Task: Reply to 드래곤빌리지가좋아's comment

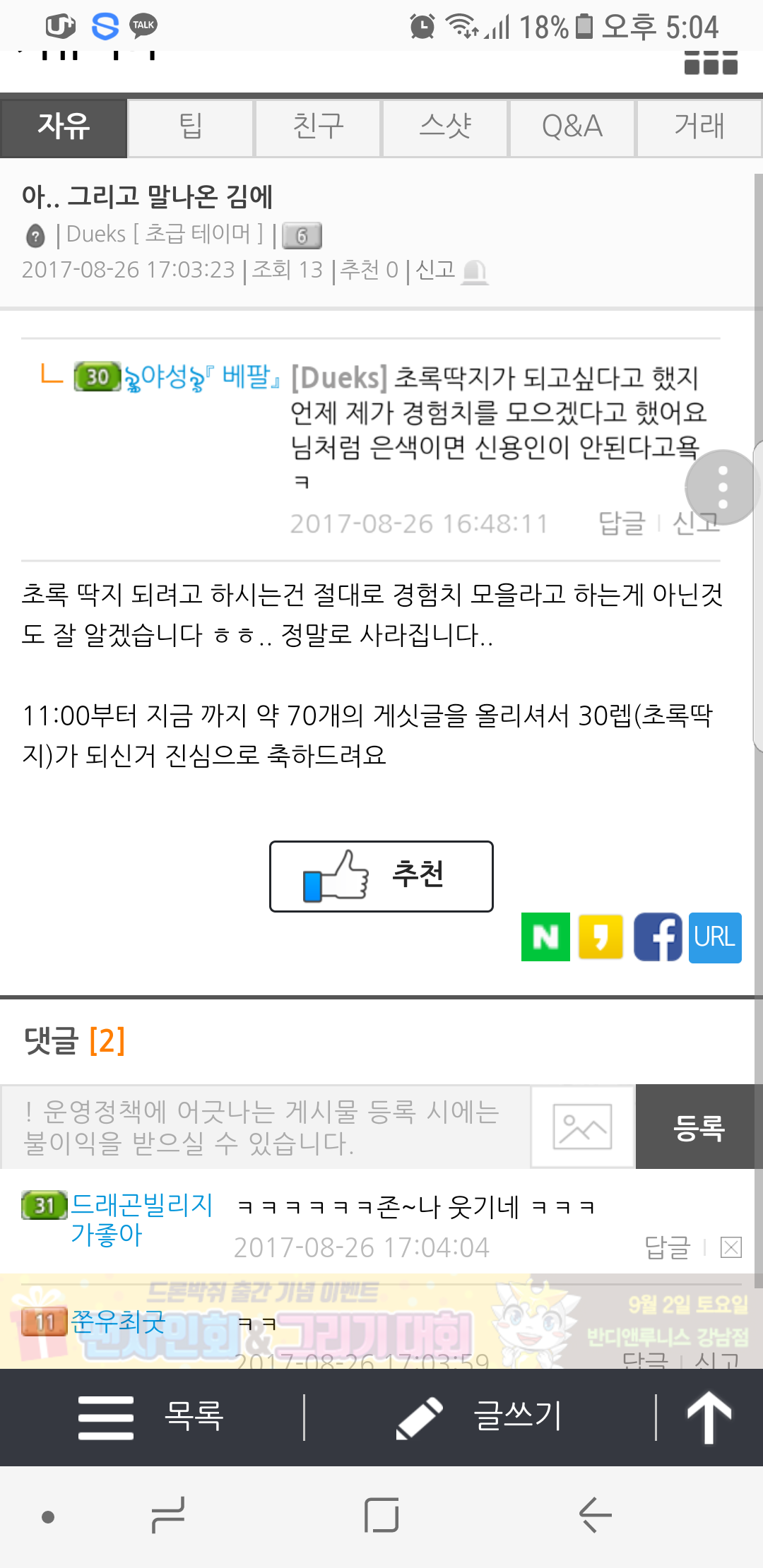Action: point(667,1247)
